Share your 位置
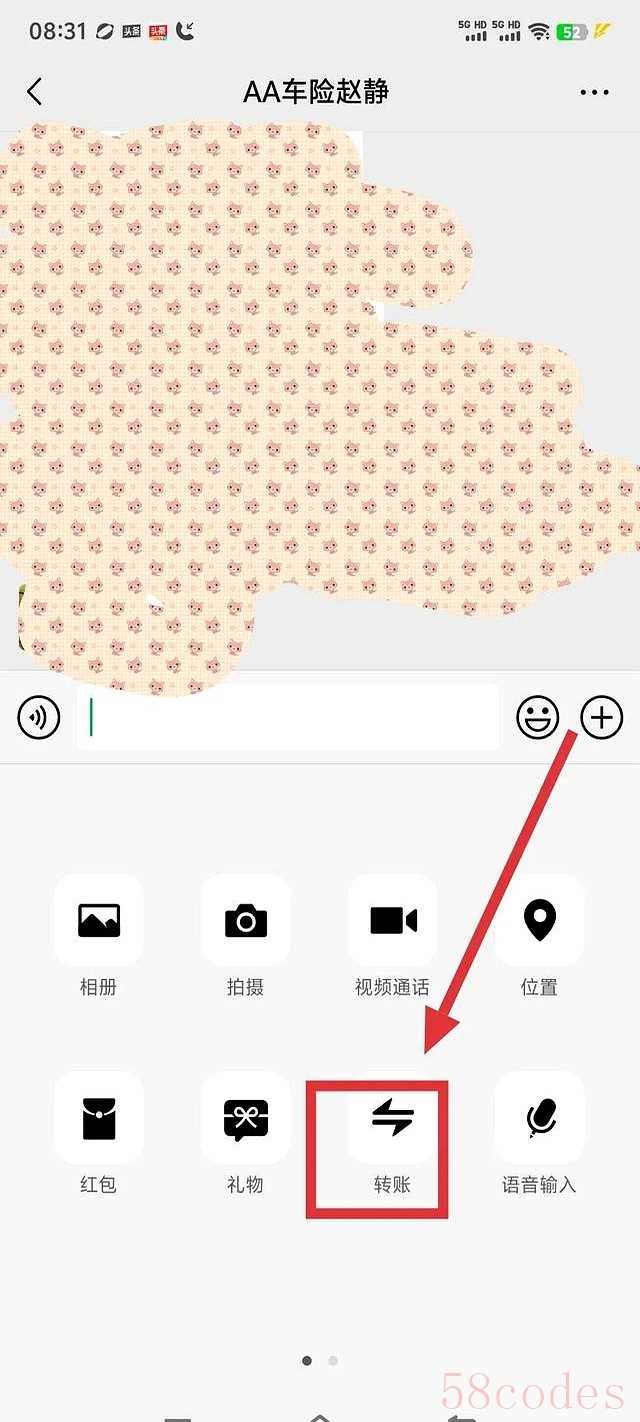The height and width of the screenshot is (1422, 640). click(x=539, y=921)
